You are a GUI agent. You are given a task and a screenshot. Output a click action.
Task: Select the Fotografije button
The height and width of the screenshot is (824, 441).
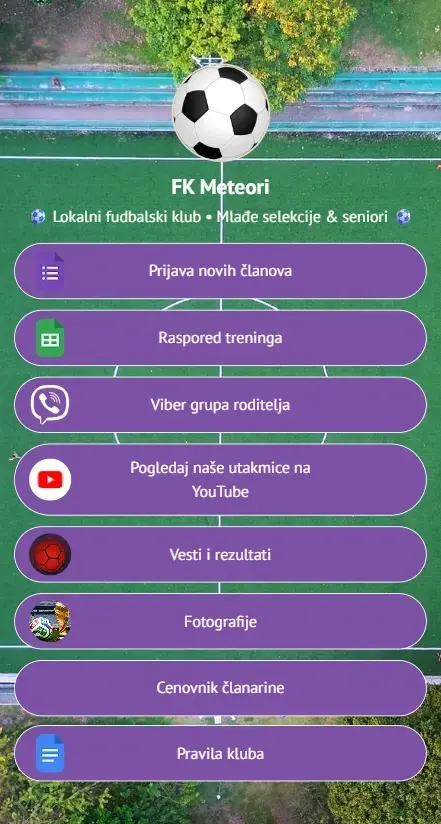point(220,622)
